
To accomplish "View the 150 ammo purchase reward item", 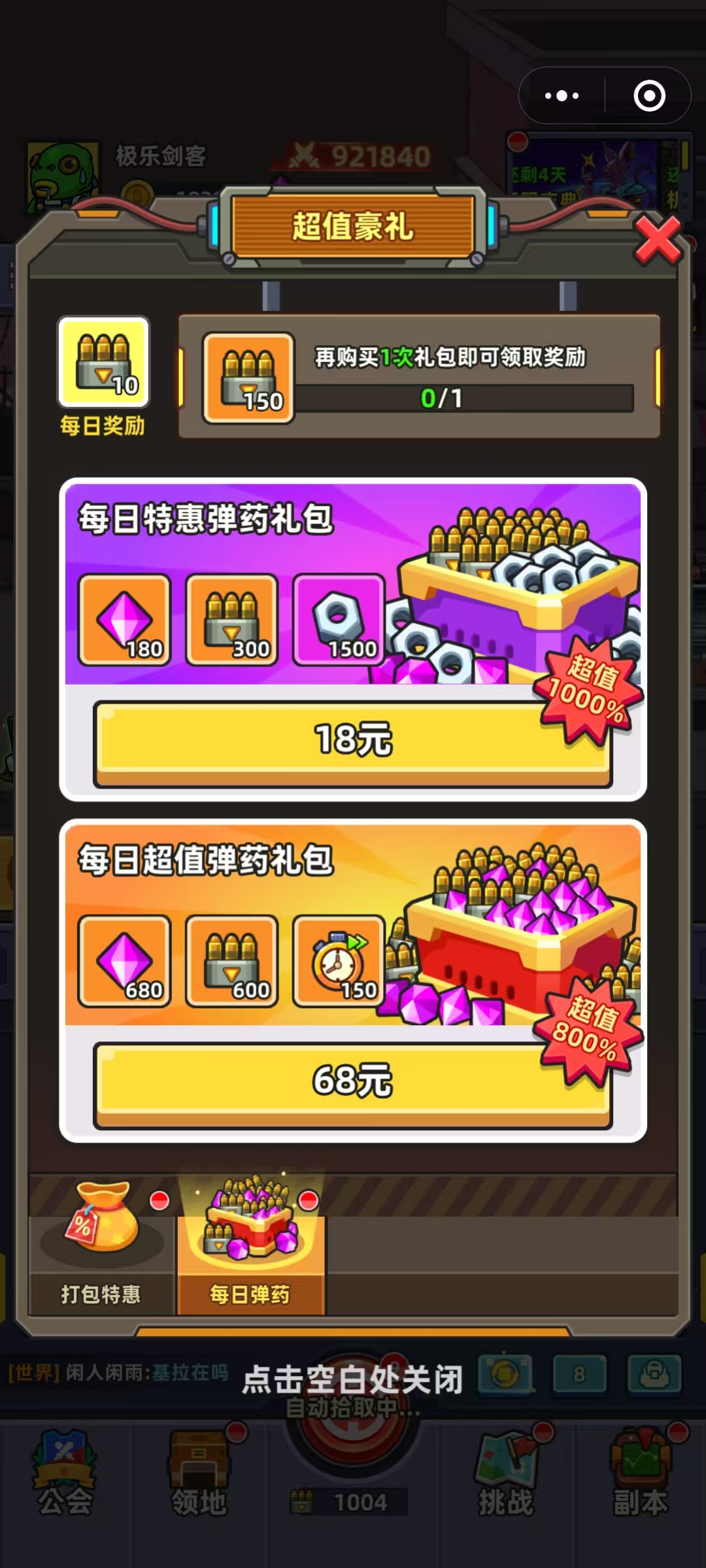I will pos(248,378).
